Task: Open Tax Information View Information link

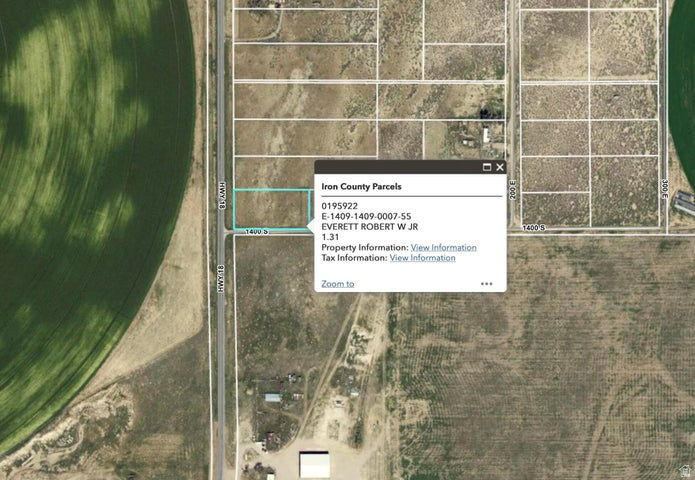Action: [422, 258]
